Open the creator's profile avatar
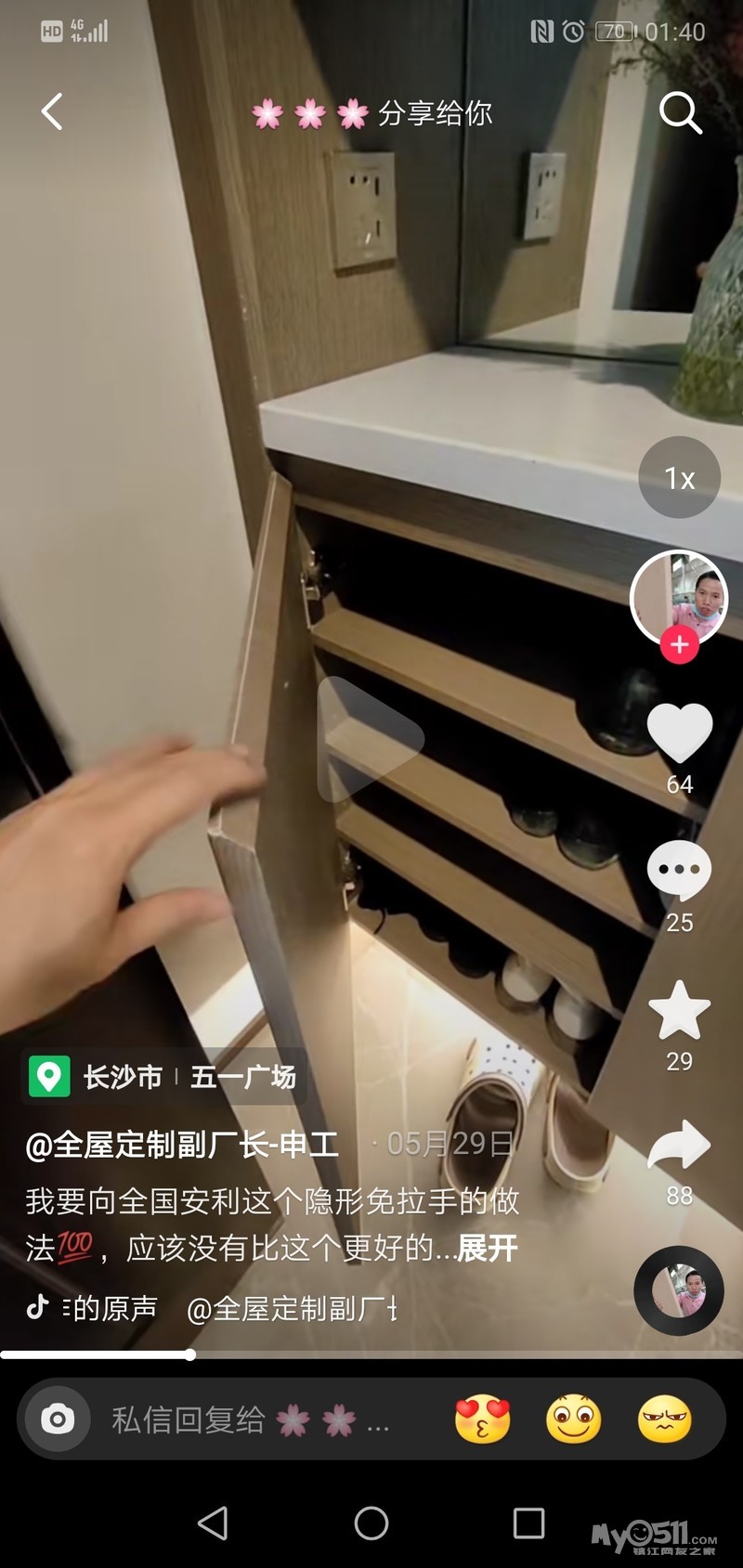 point(679,598)
